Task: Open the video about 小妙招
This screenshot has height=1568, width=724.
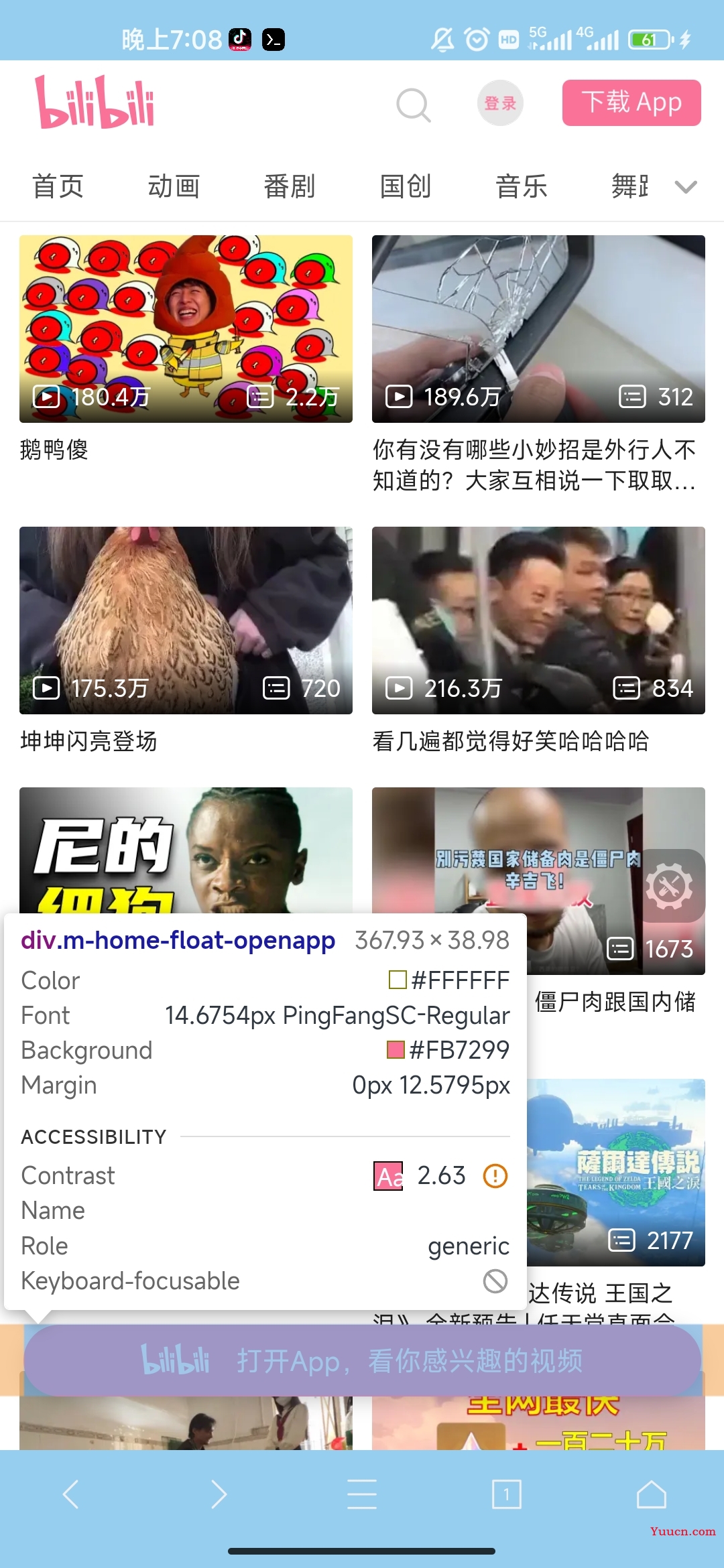Action: coord(538,329)
